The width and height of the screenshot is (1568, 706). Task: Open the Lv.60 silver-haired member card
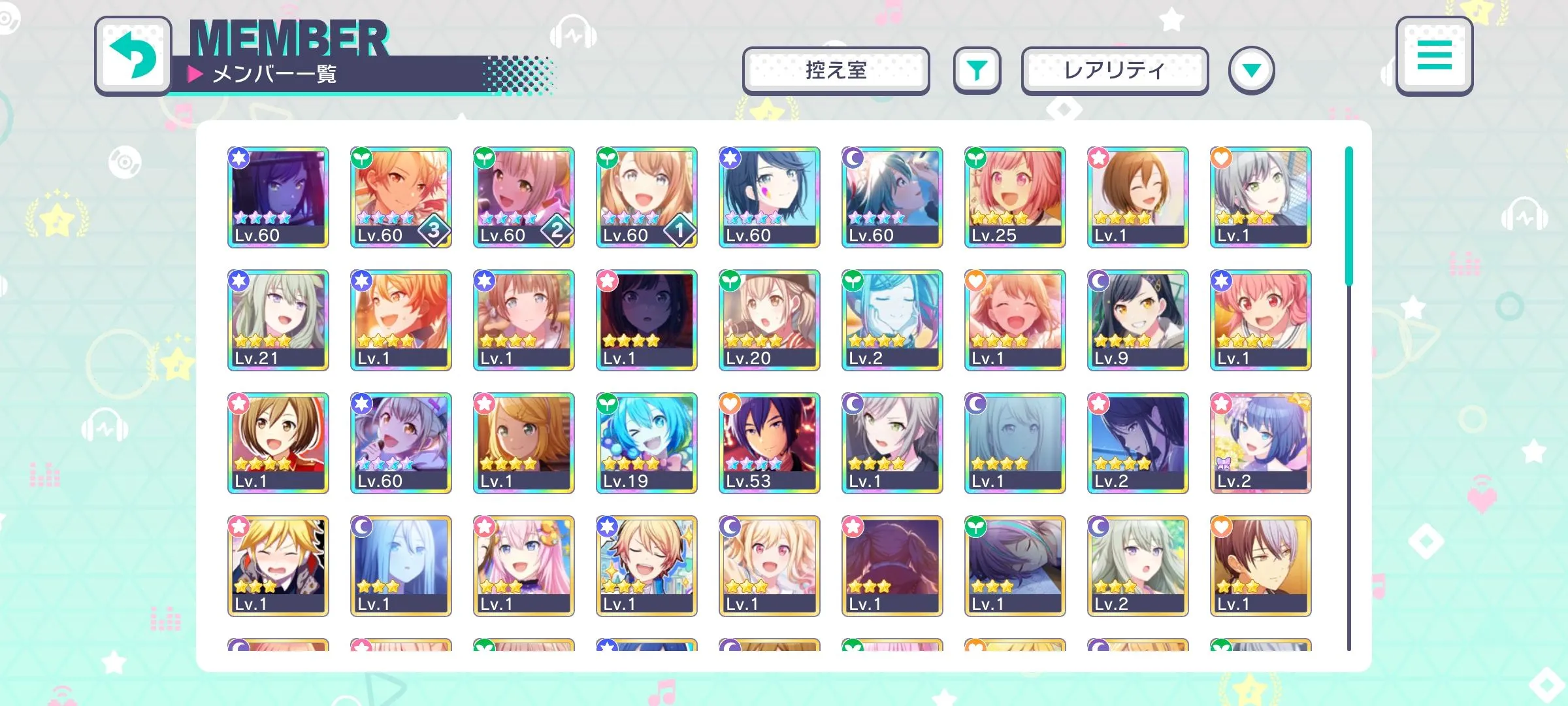tap(400, 443)
